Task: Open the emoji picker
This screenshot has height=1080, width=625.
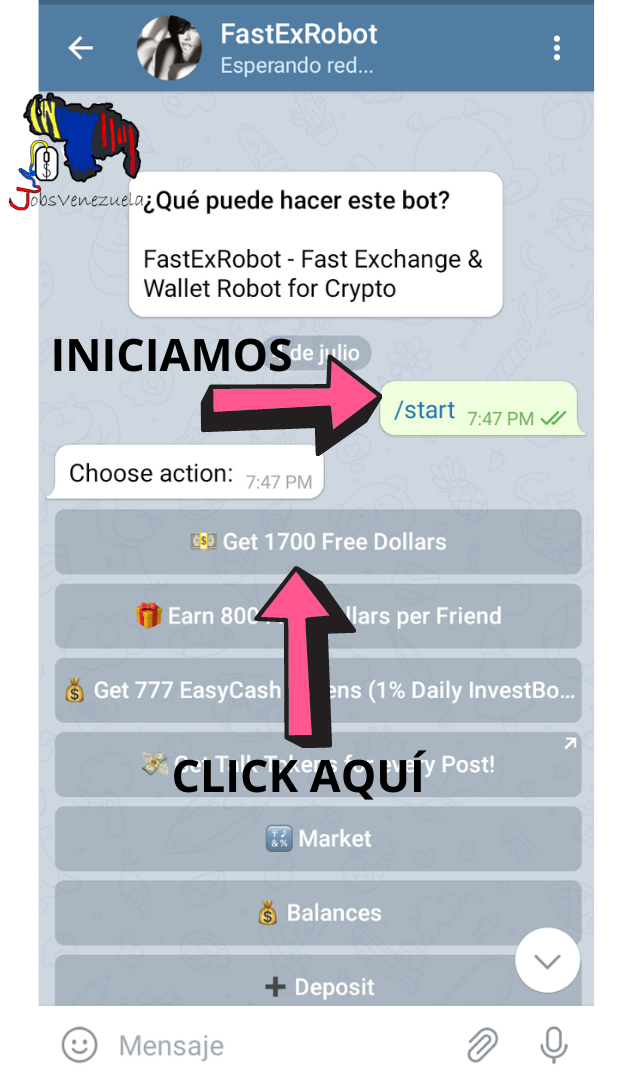Action: (80, 1045)
